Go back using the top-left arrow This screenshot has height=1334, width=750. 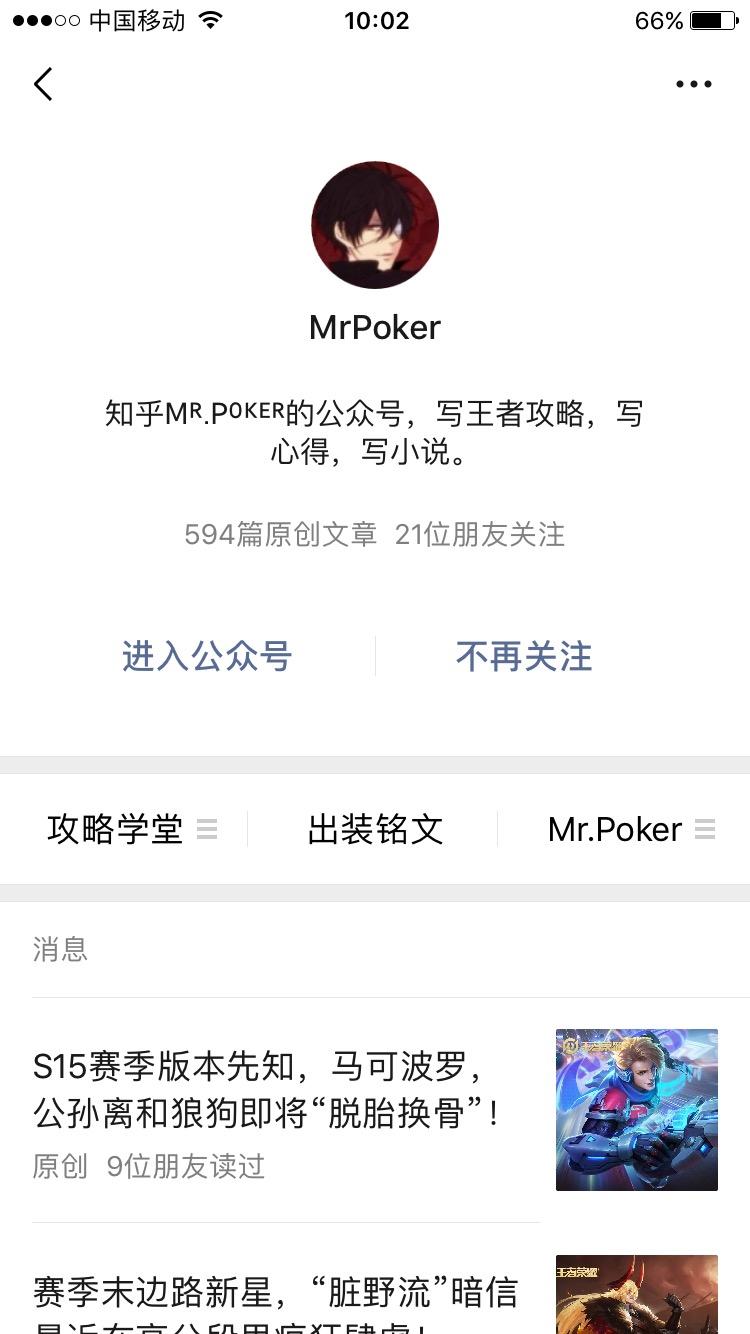click(x=43, y=85)
